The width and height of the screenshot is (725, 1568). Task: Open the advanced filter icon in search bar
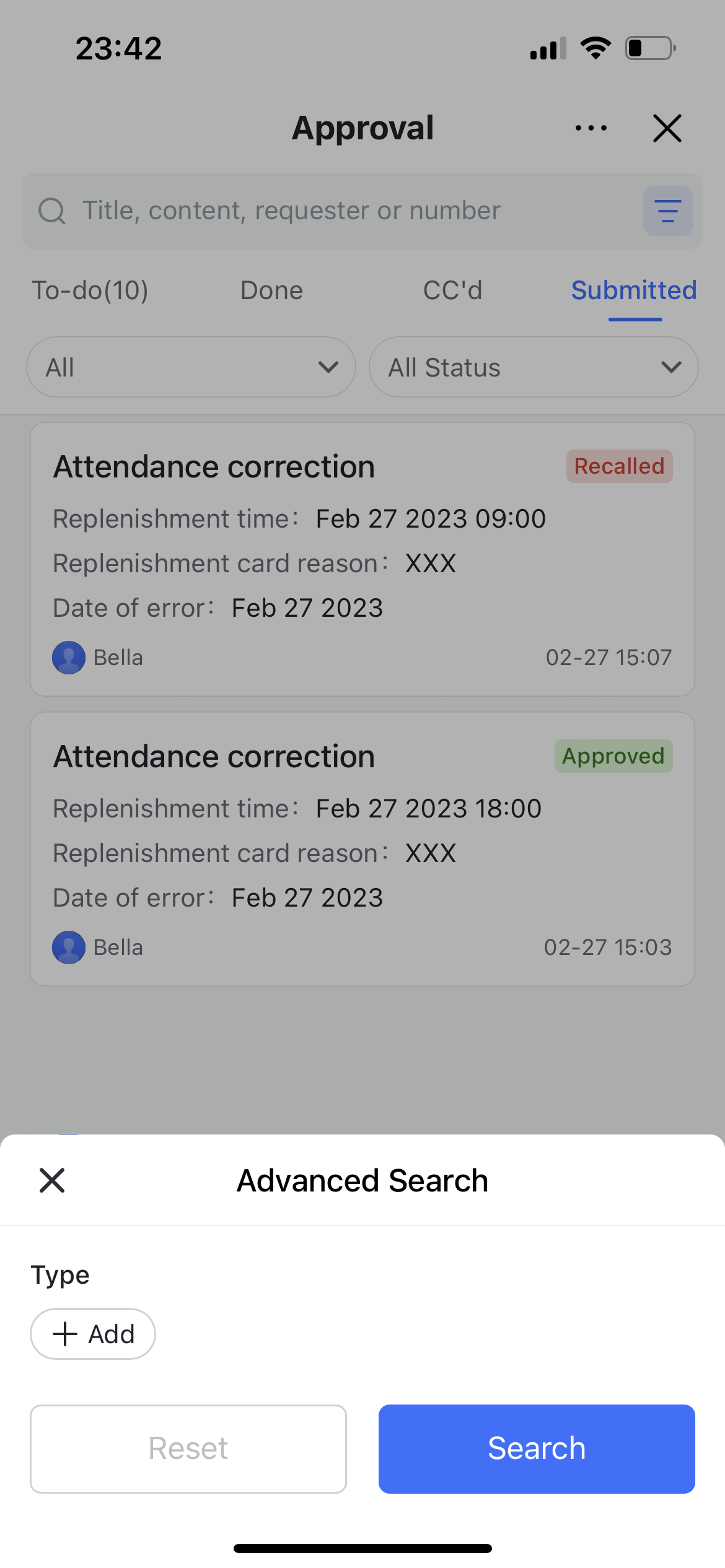click(x=668, y=211)
